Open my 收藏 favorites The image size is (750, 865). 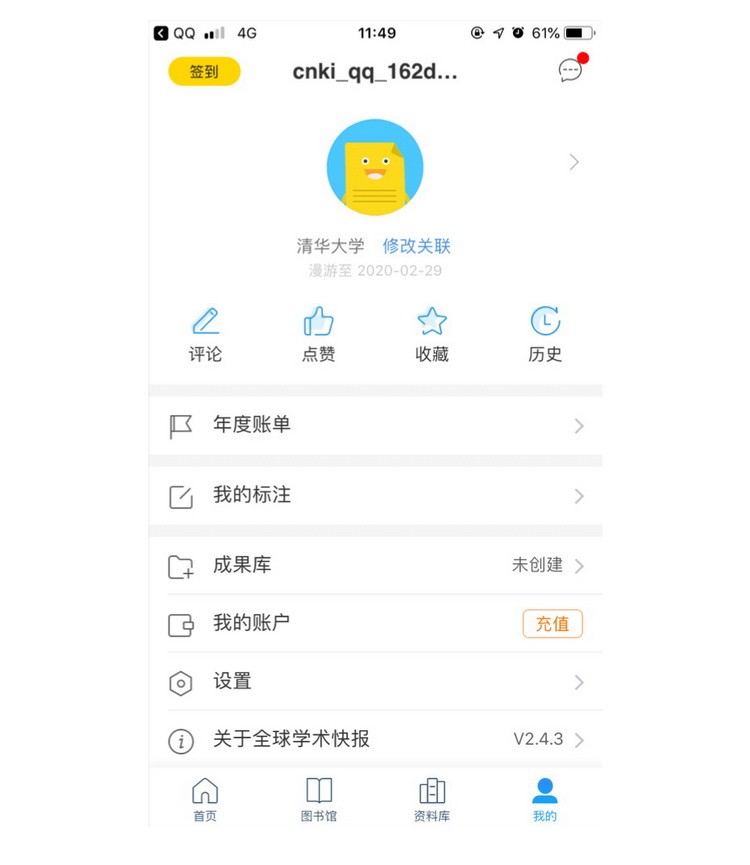432,335
